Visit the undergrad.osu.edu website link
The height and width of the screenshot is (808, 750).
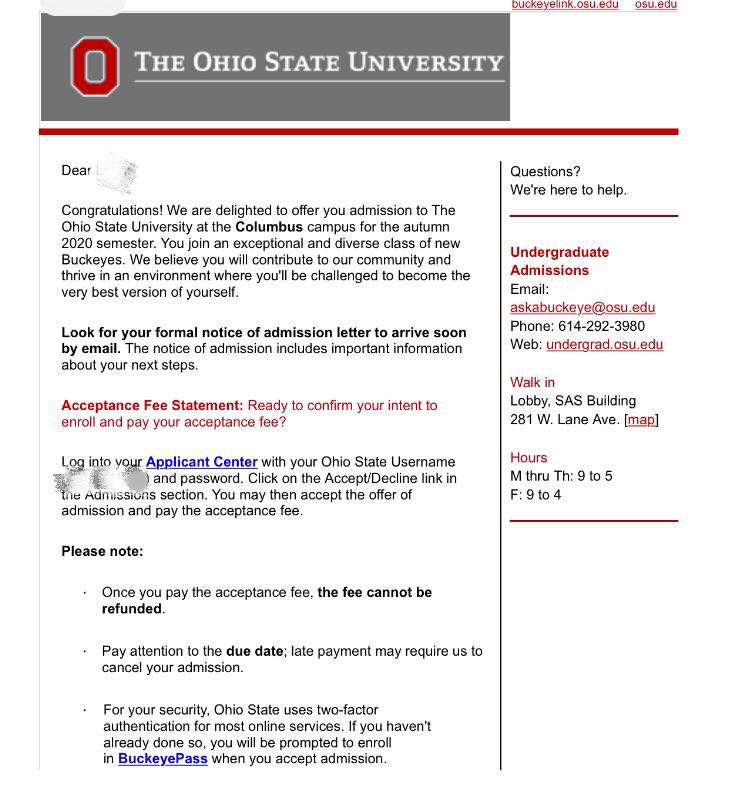pos(604,345)
